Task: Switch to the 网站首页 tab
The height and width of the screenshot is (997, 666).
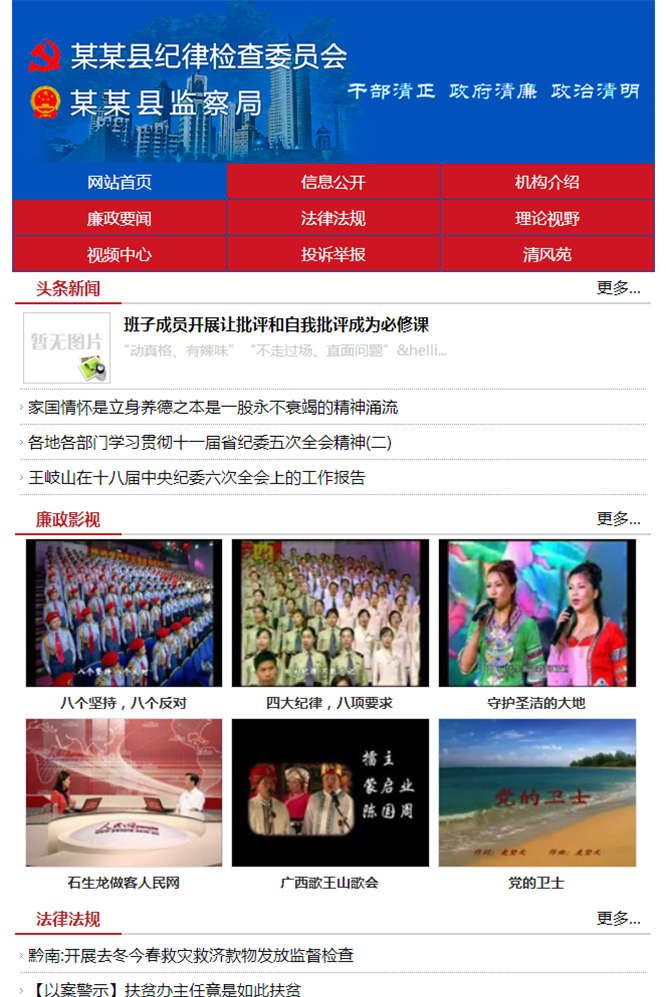Action: [x=119, y=182]
